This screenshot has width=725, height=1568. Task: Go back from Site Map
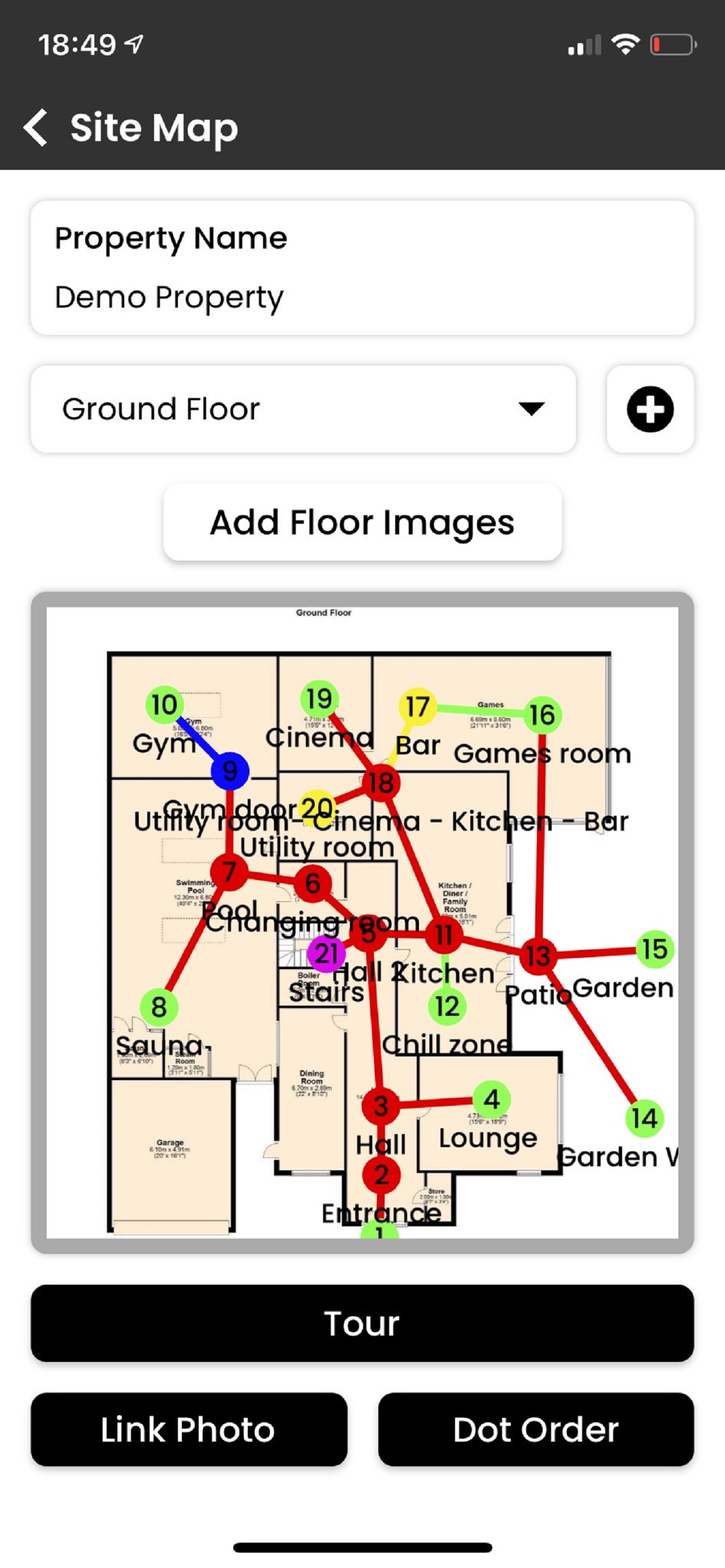tap(36, 128)
